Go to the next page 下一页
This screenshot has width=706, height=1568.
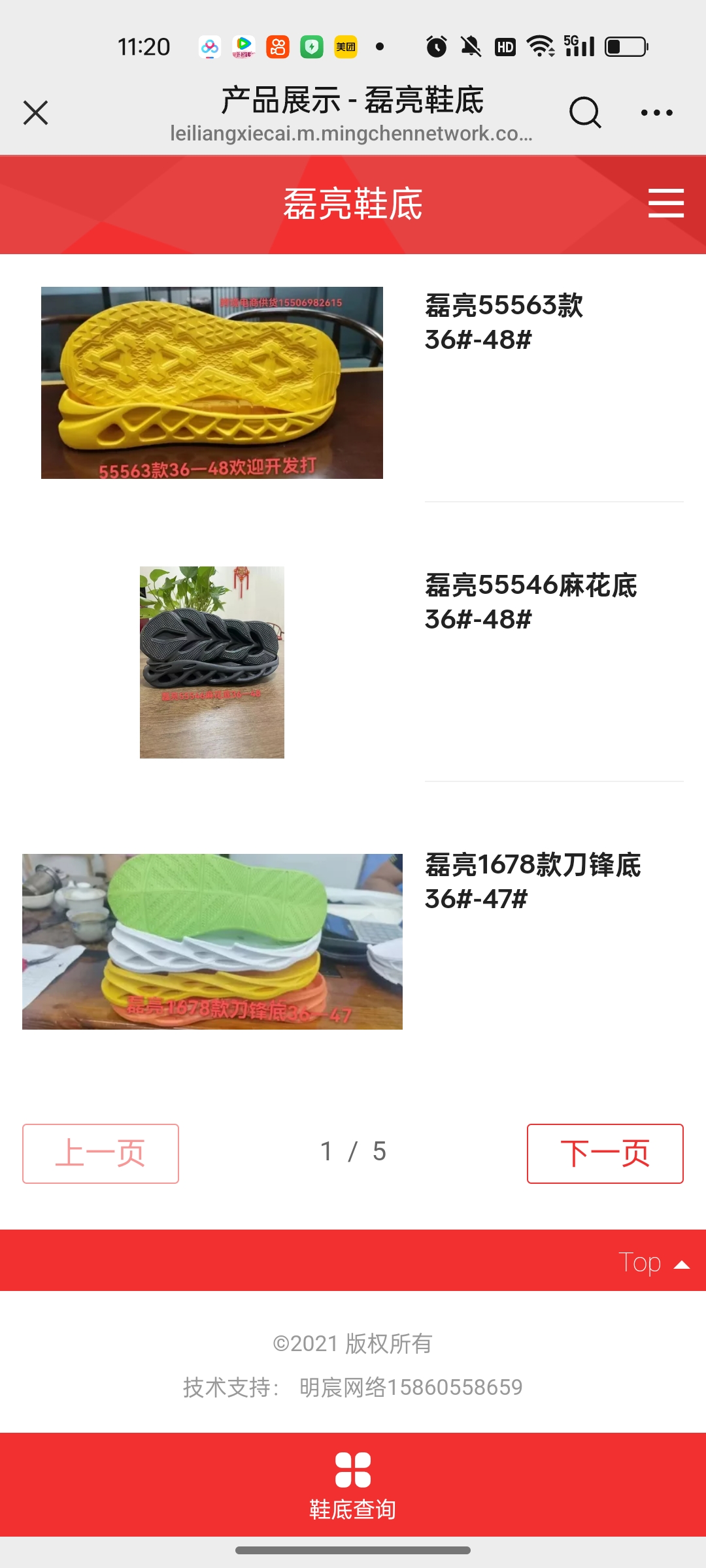click(605, 1153)
